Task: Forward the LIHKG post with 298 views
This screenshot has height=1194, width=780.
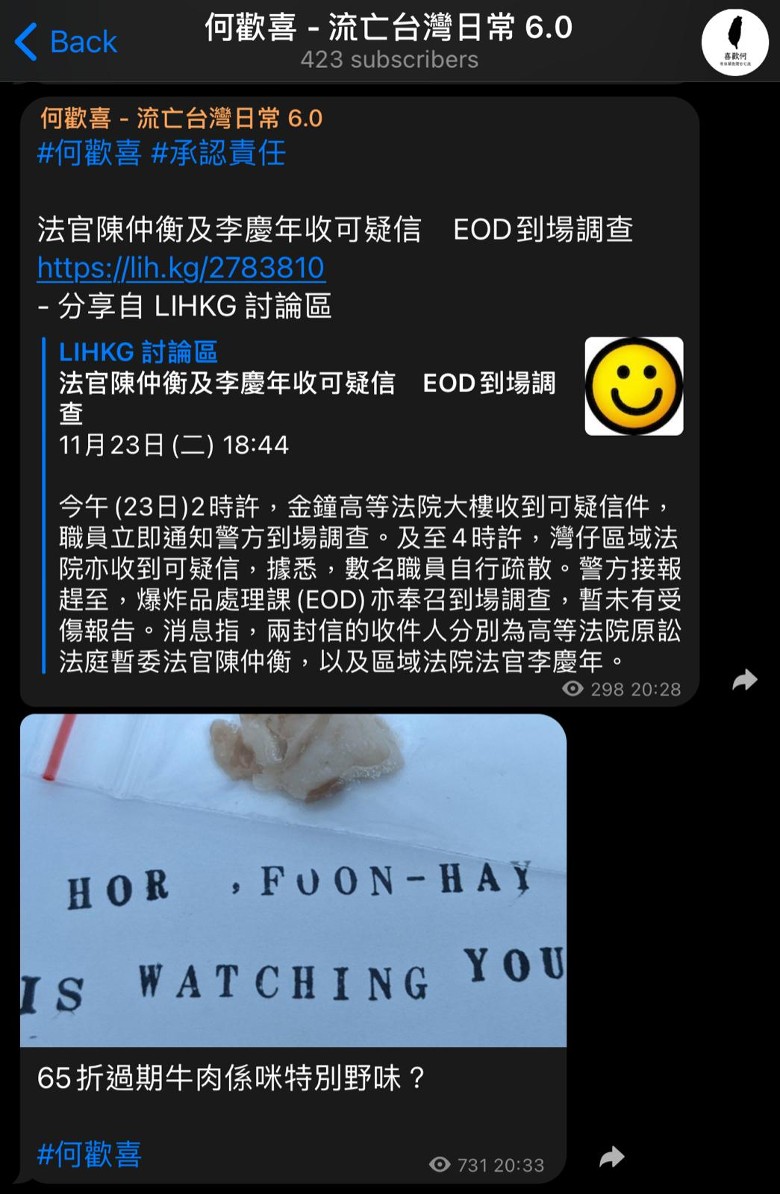Action: [x=744, y=681]
